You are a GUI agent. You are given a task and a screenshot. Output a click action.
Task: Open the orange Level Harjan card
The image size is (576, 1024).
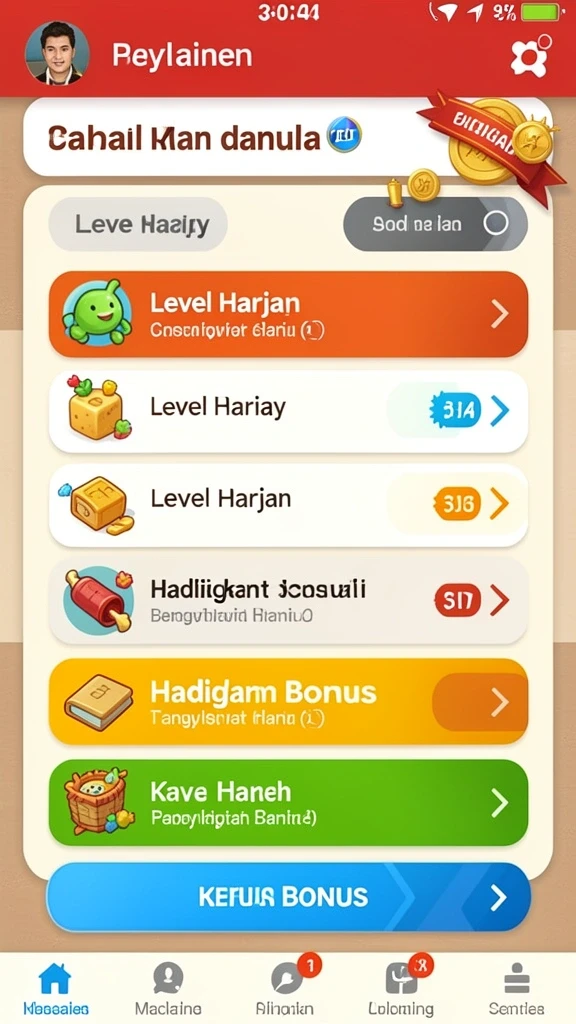(x=288, y=314)
